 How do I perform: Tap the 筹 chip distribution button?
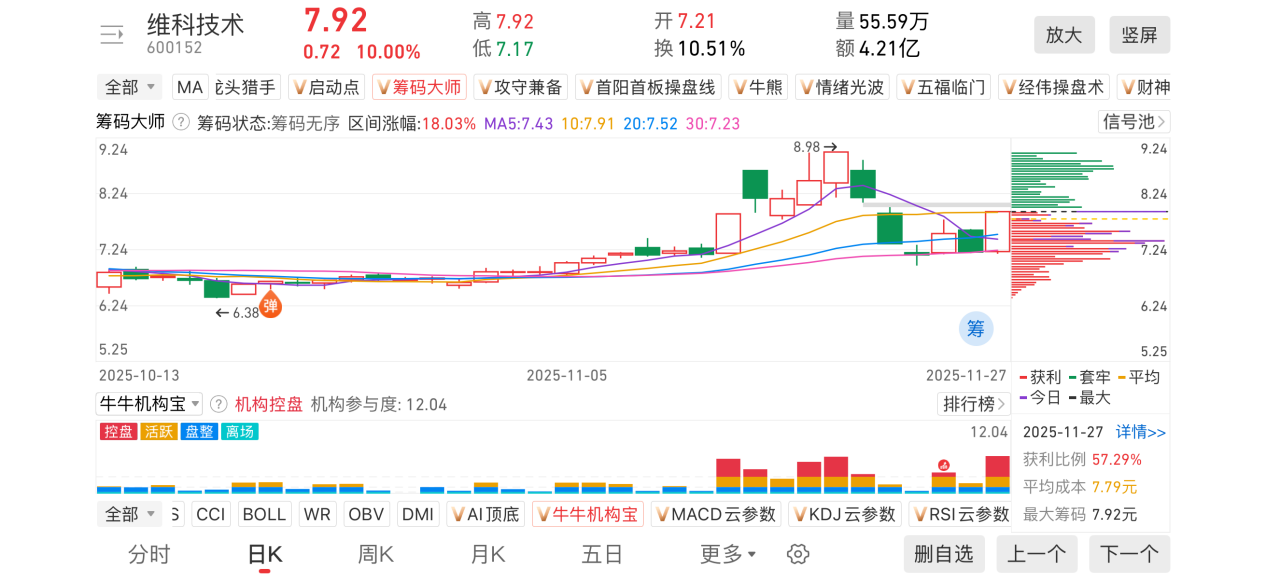click(976, 328)
